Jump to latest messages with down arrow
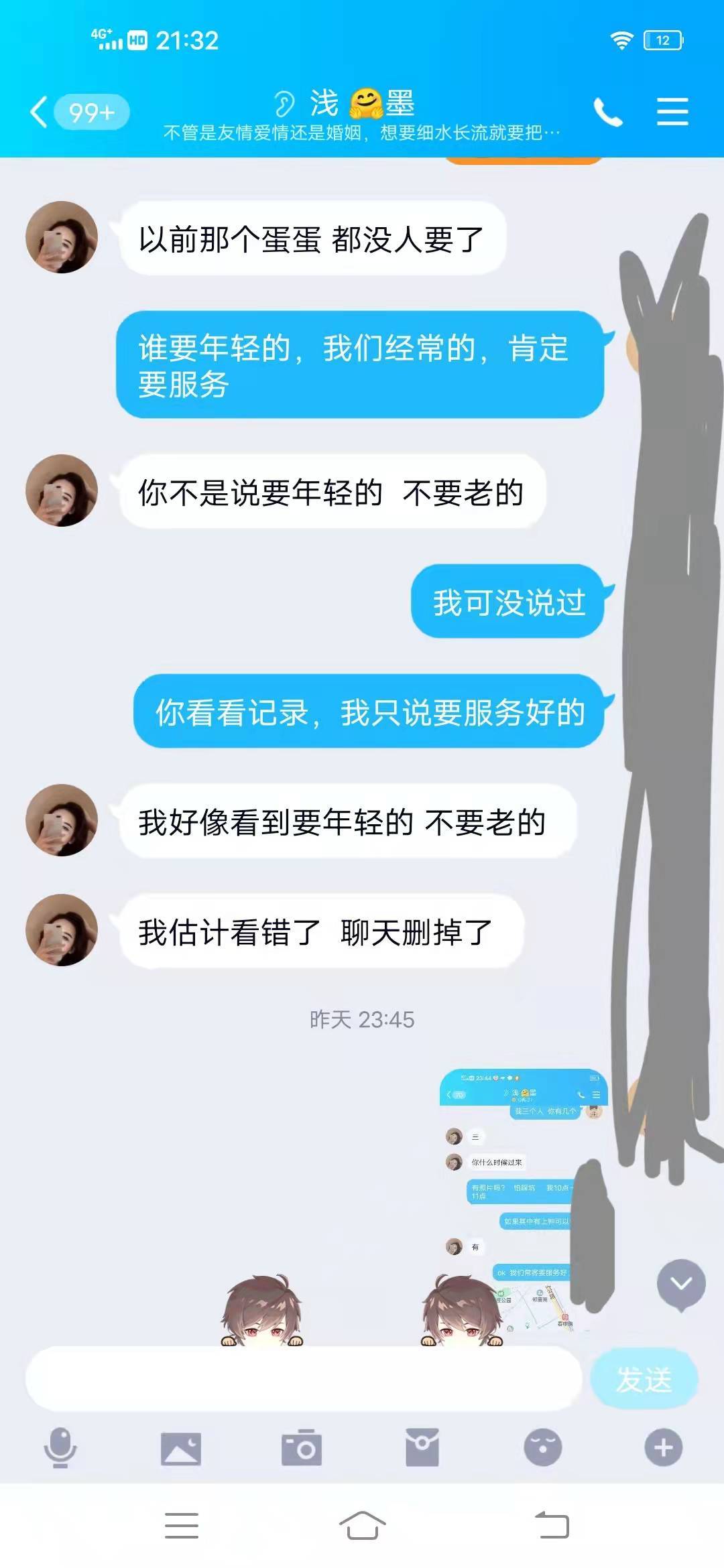724x1568 pixels. pos(681,1283)
